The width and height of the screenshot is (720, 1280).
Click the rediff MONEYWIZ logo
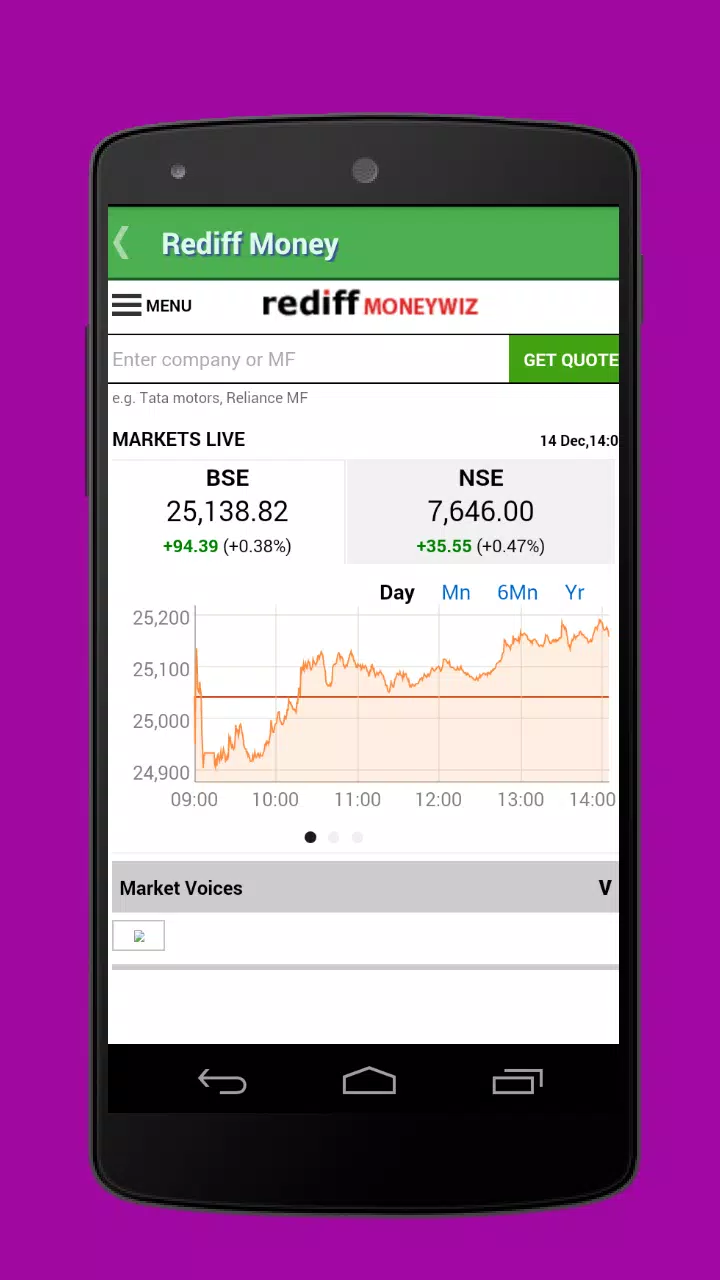(370, 305)
